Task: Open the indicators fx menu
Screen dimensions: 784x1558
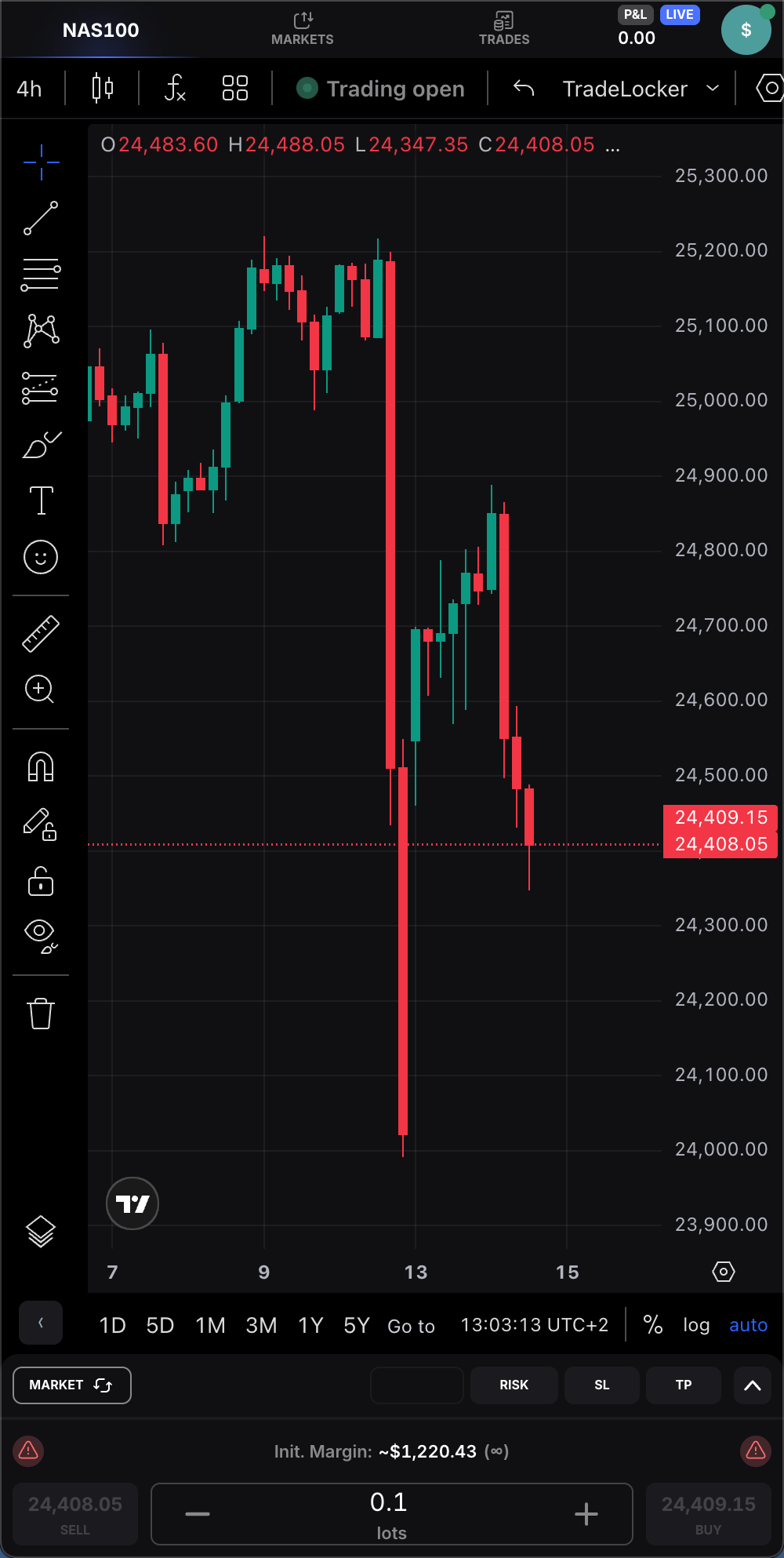Action: click(175, 88)
